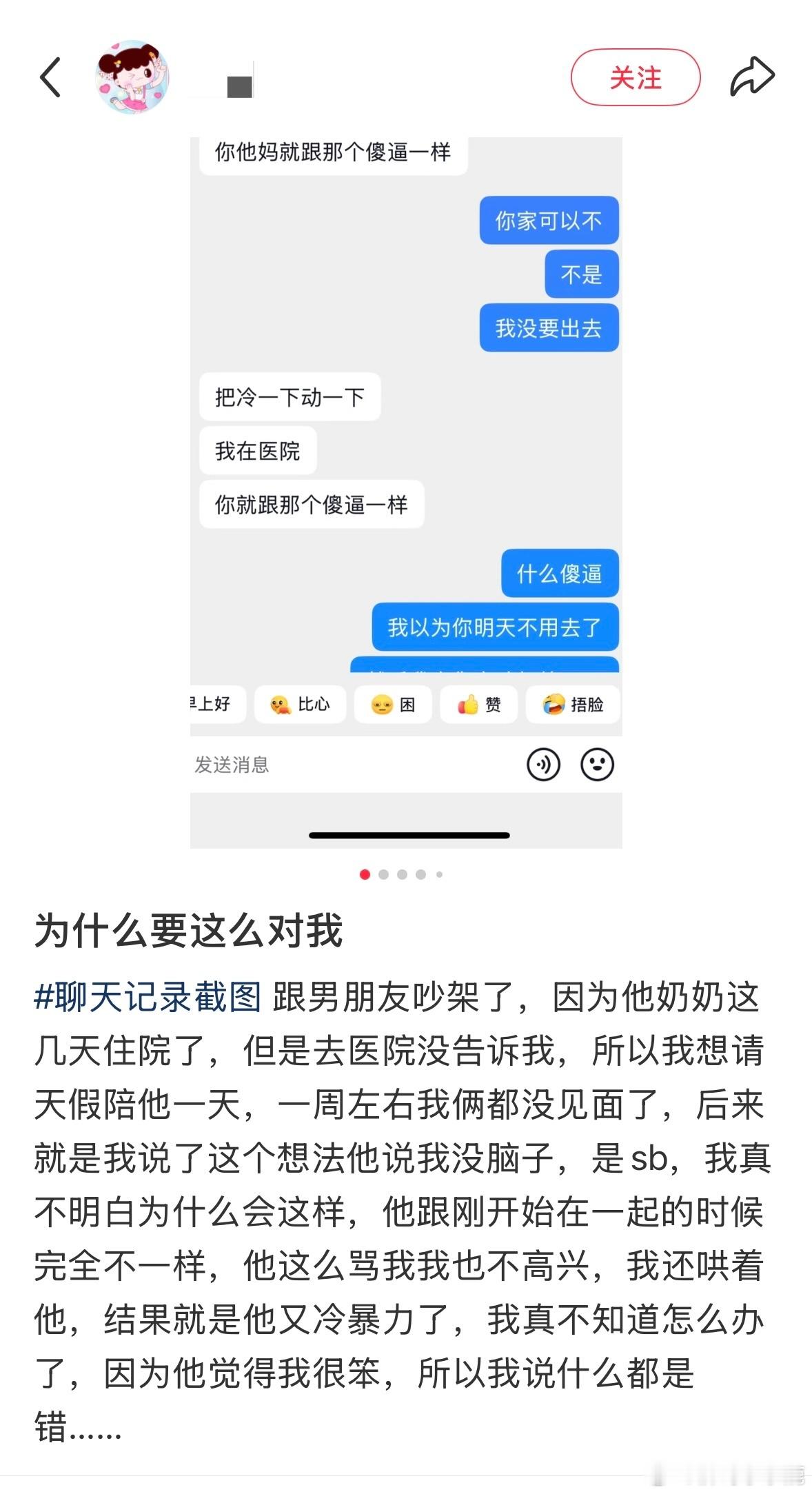
Task: Tap the 早上好 quick reply chip
Action: 216,705
